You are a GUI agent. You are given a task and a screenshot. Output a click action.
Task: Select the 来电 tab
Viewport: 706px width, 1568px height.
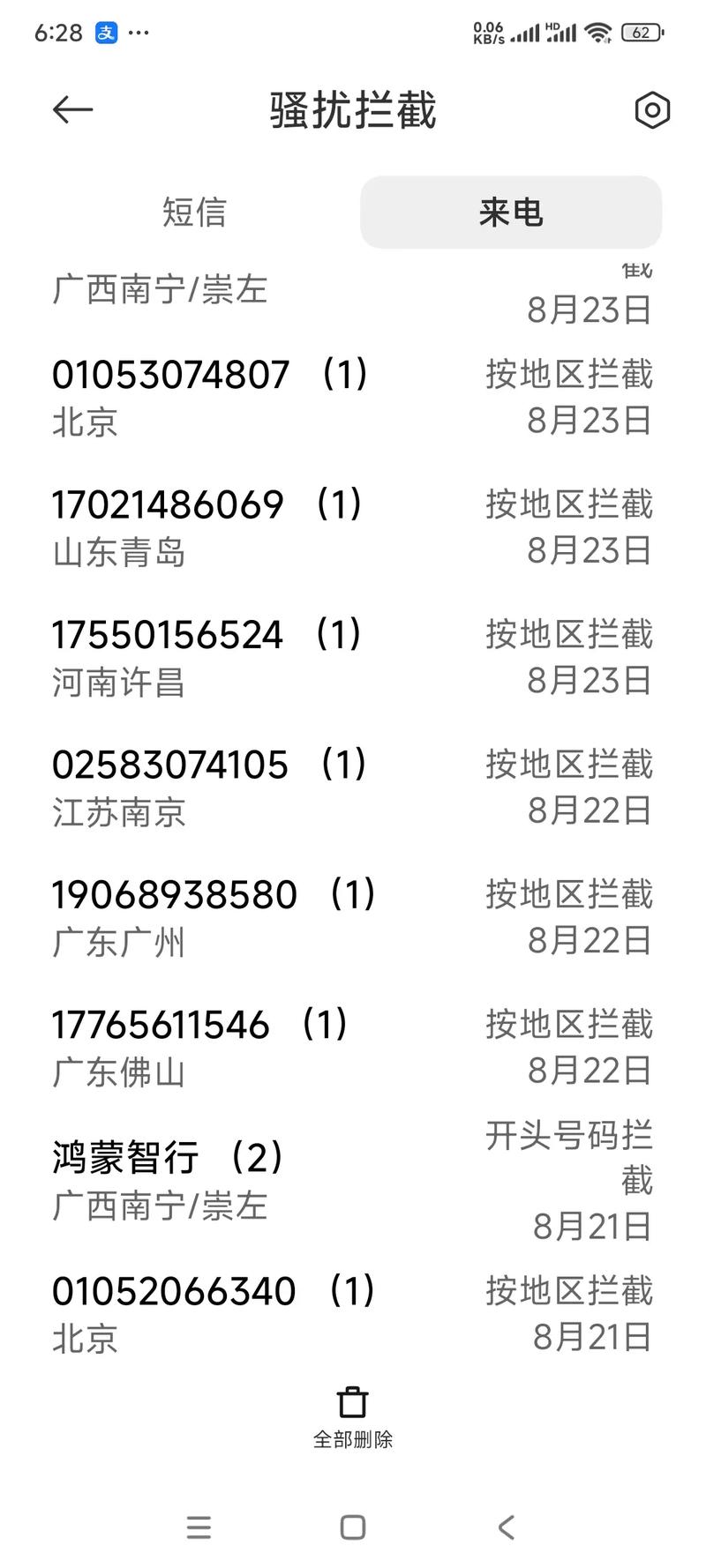click(x=510, y=213)
